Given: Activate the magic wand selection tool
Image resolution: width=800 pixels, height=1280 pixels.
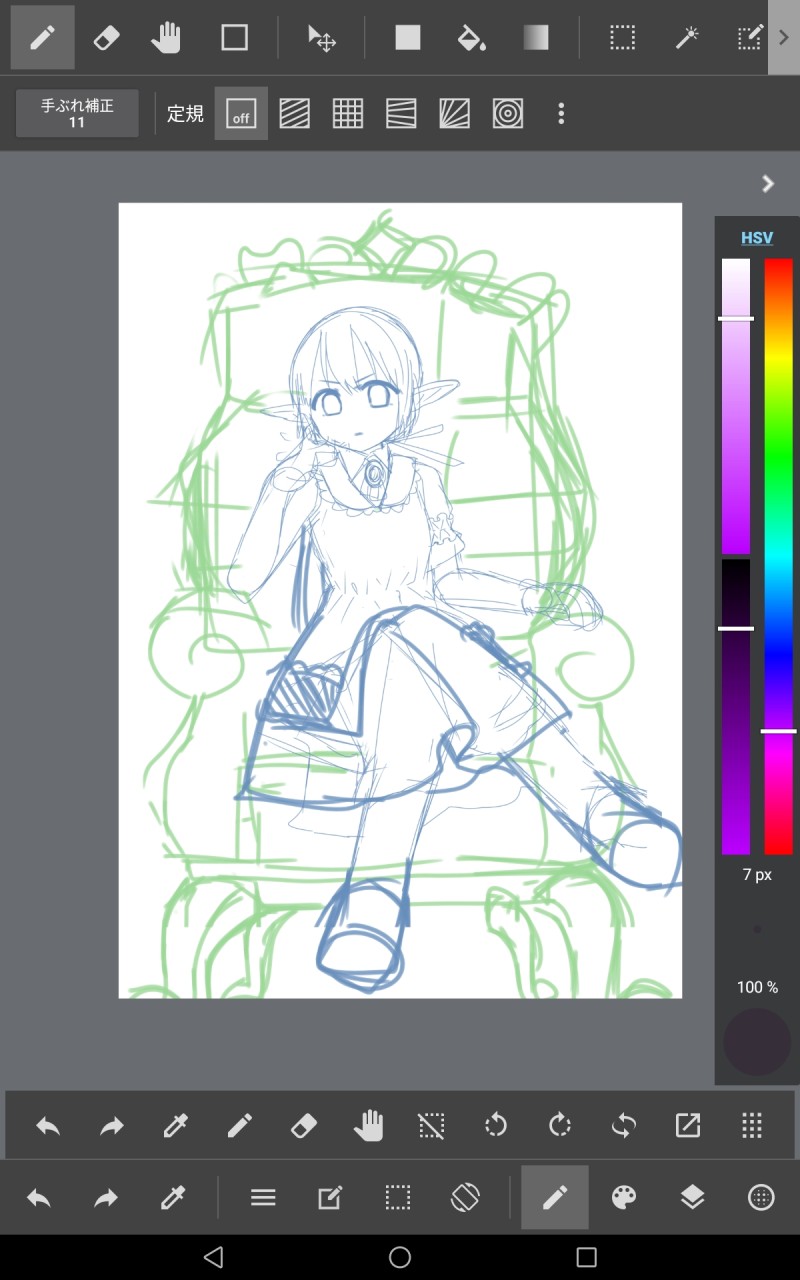Looking at the screenshot, I should [686, 38].
